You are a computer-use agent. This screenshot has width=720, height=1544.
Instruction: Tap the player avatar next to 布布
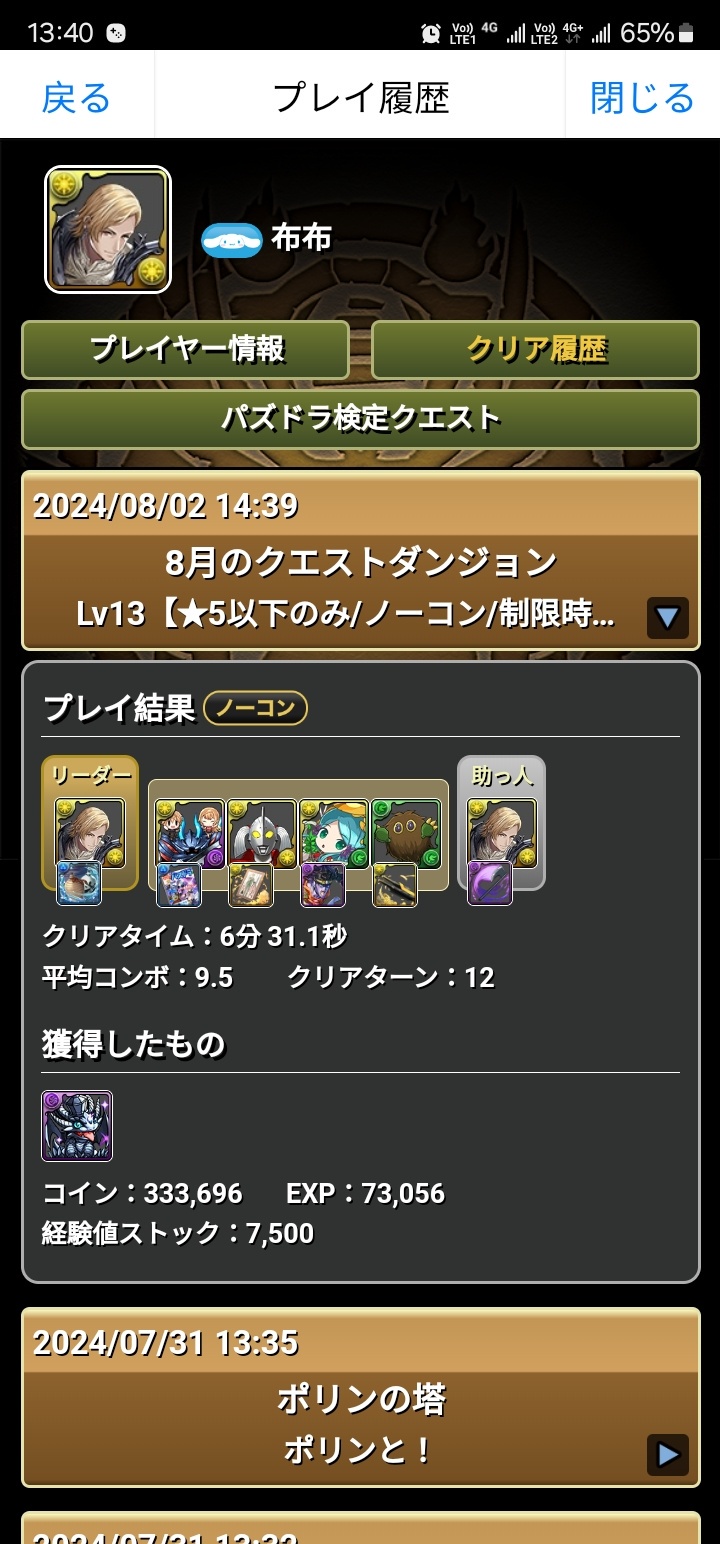tap(108, 229)
